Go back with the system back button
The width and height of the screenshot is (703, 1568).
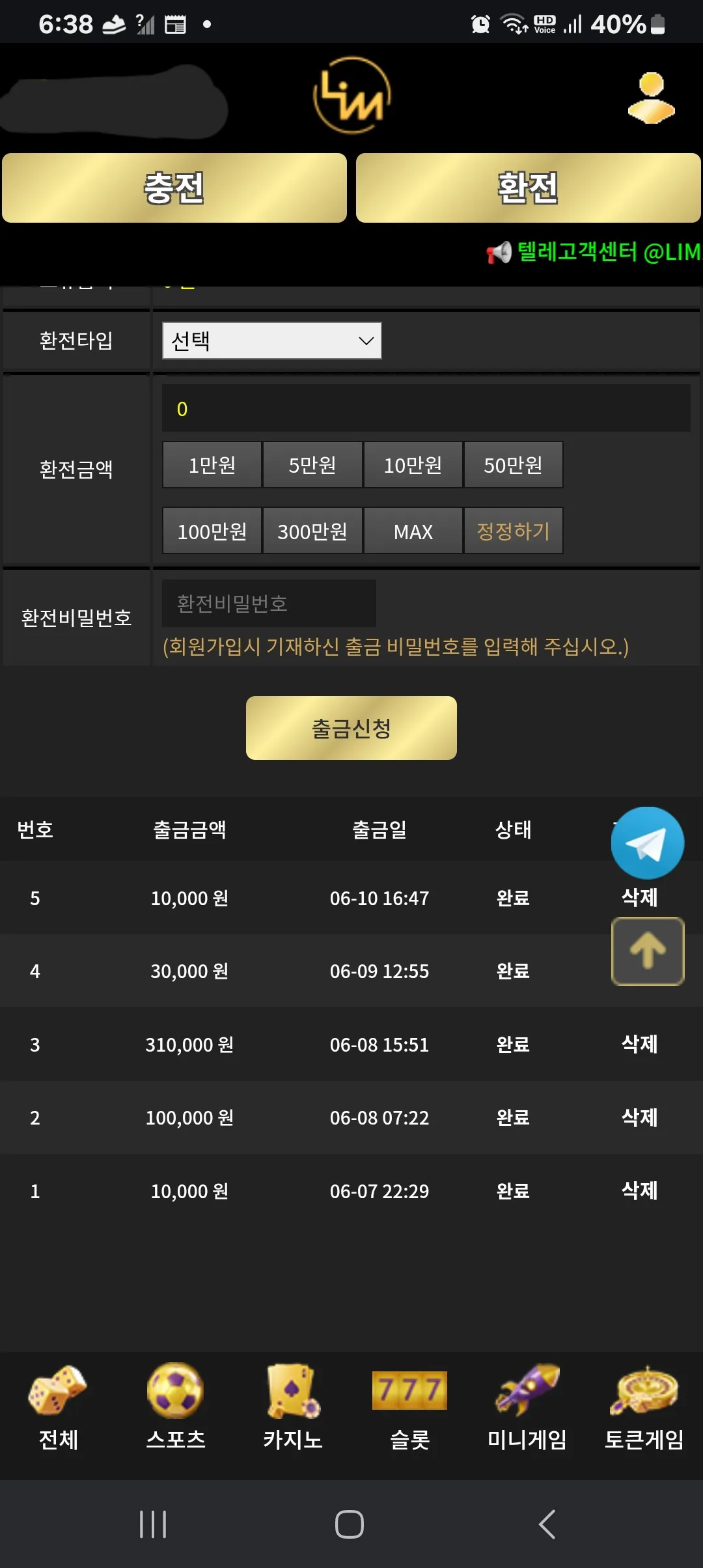[547, 1524]
